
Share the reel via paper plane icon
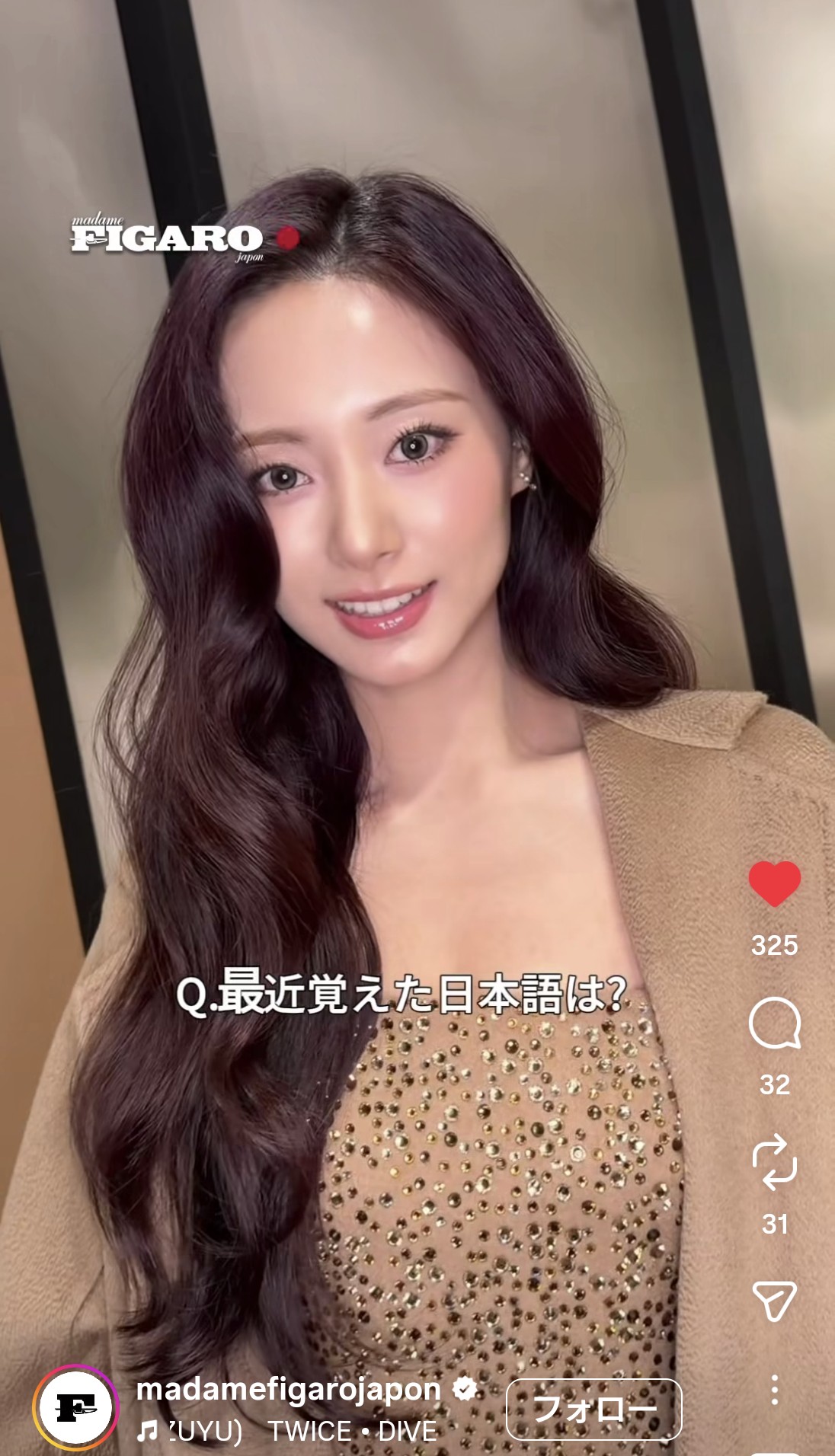click(x=774, y=1301)
